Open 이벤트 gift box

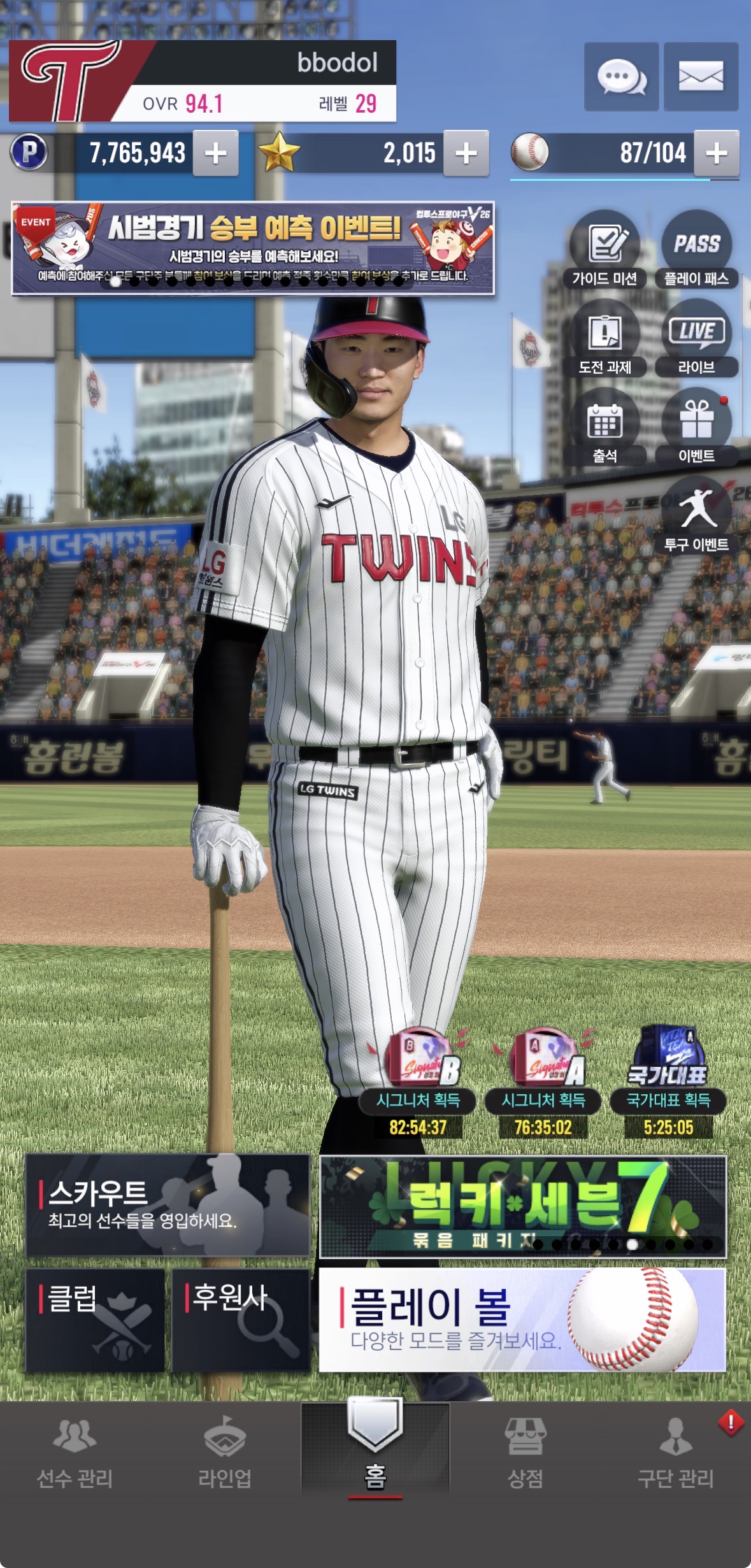[x=696, y=427]
